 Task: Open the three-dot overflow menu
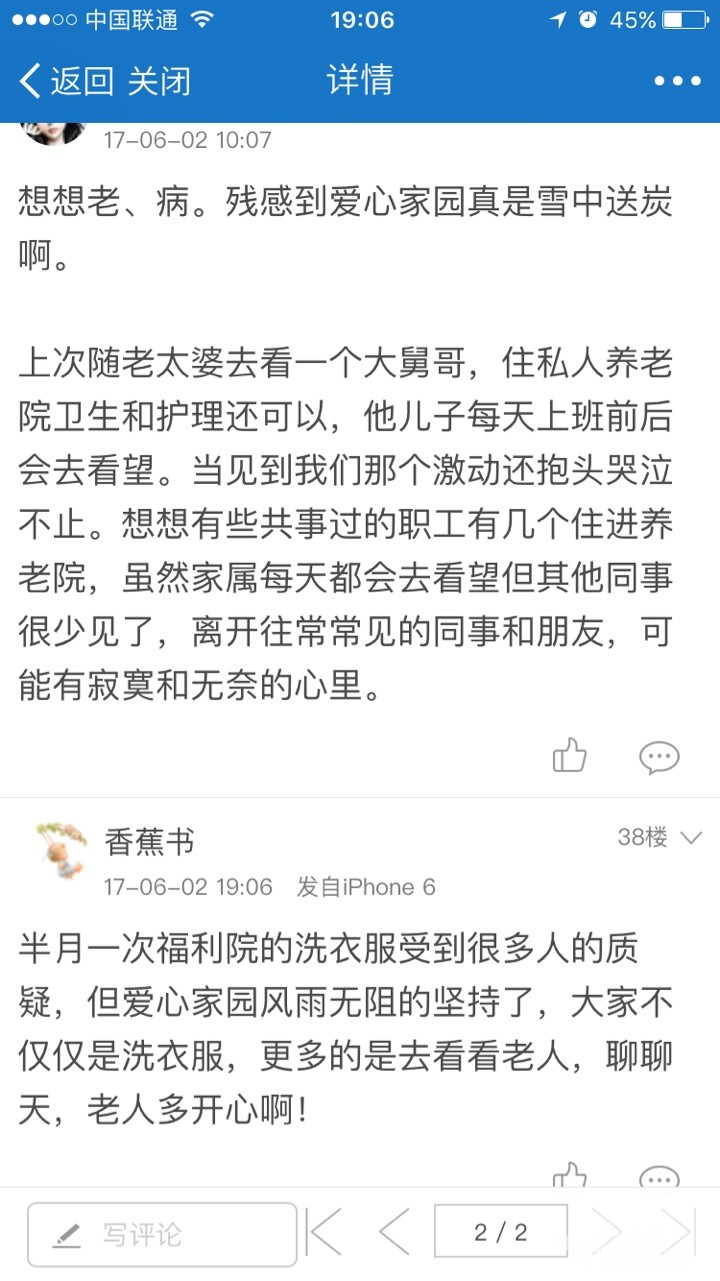(x=677, y=81)
